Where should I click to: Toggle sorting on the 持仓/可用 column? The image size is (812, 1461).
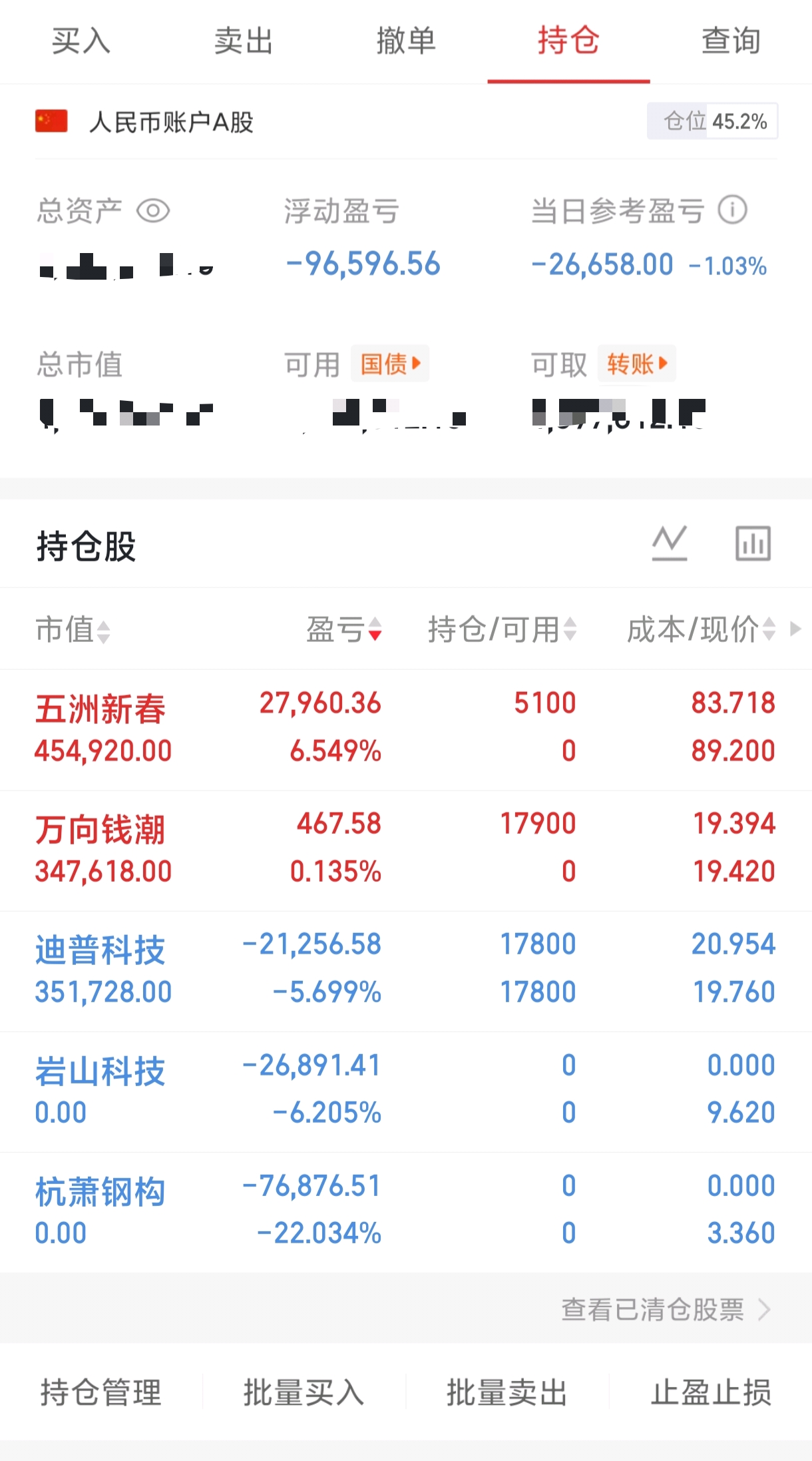pyautogui.click(x=569, y=631)
